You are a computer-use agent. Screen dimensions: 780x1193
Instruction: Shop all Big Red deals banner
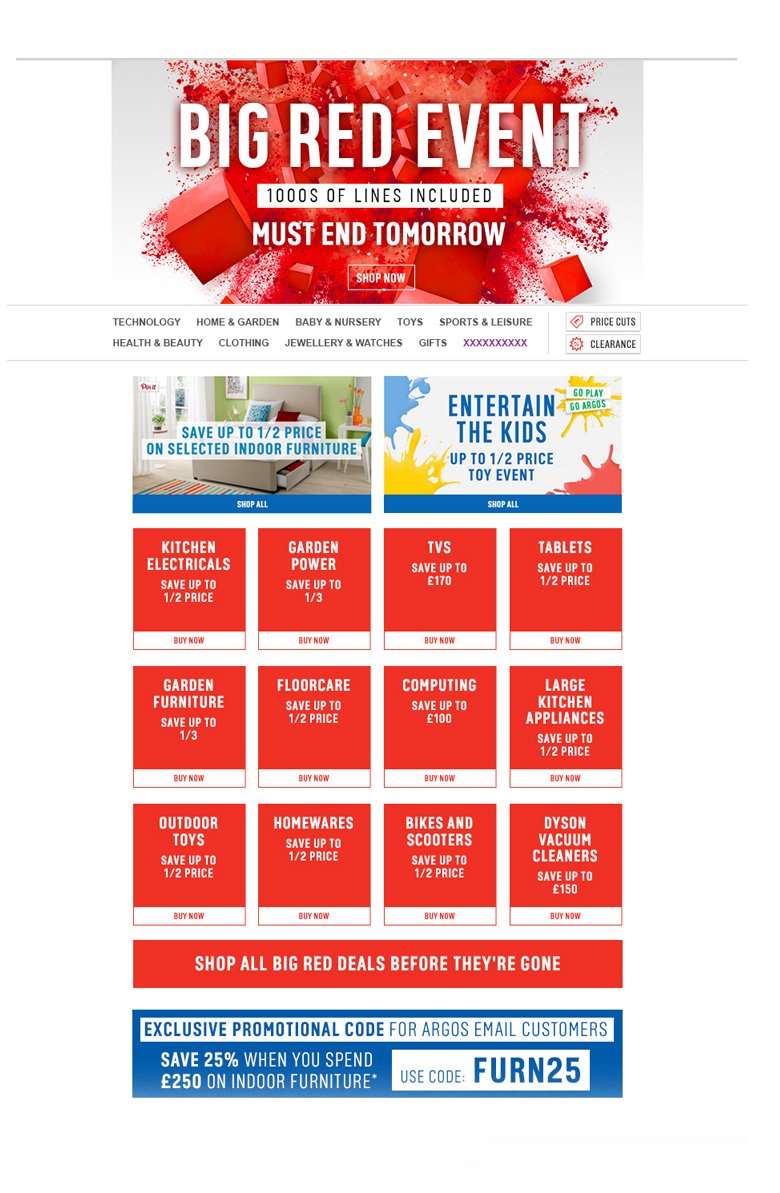click(x=377, y=964)
